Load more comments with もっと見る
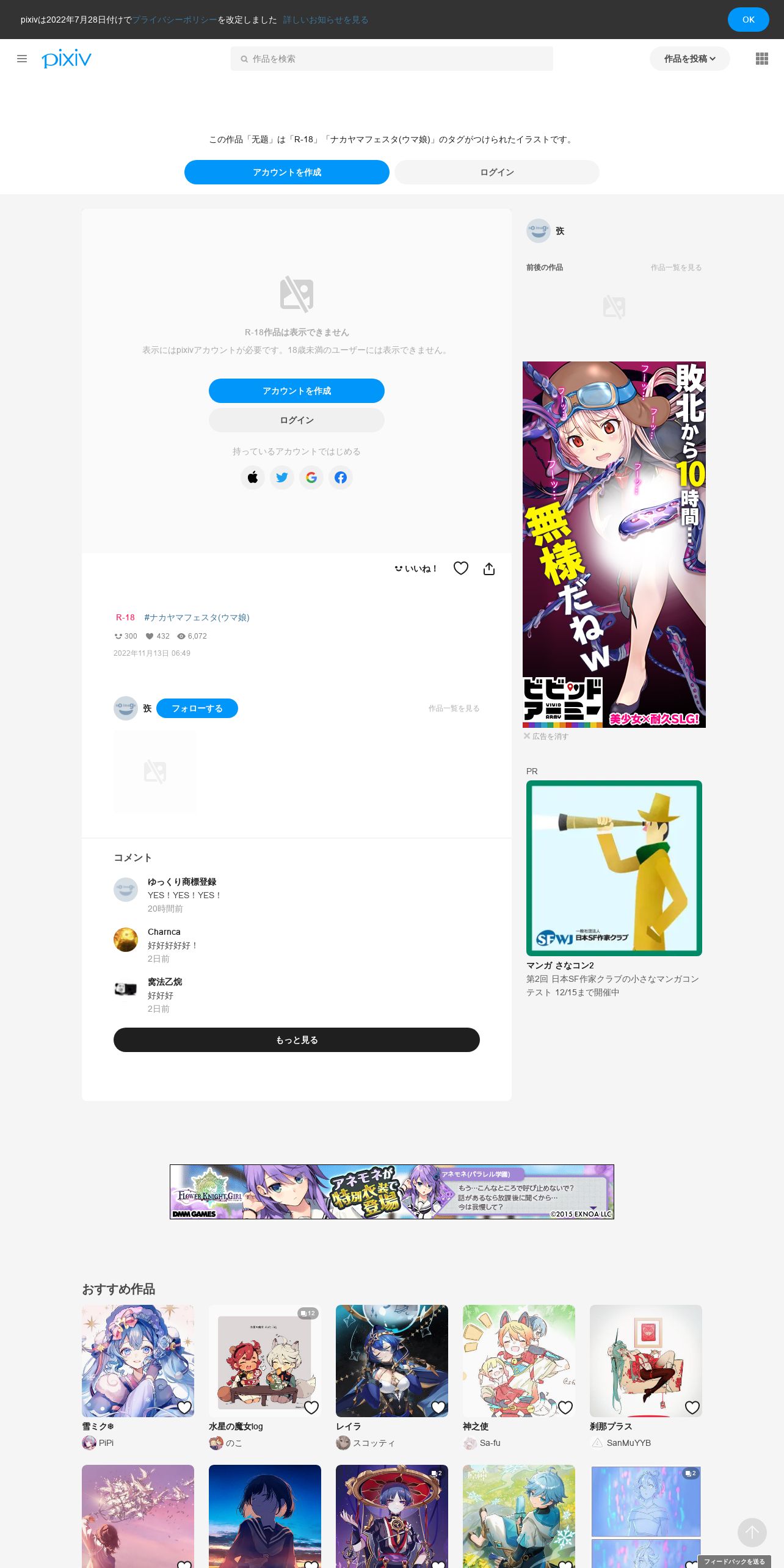 296,1040
